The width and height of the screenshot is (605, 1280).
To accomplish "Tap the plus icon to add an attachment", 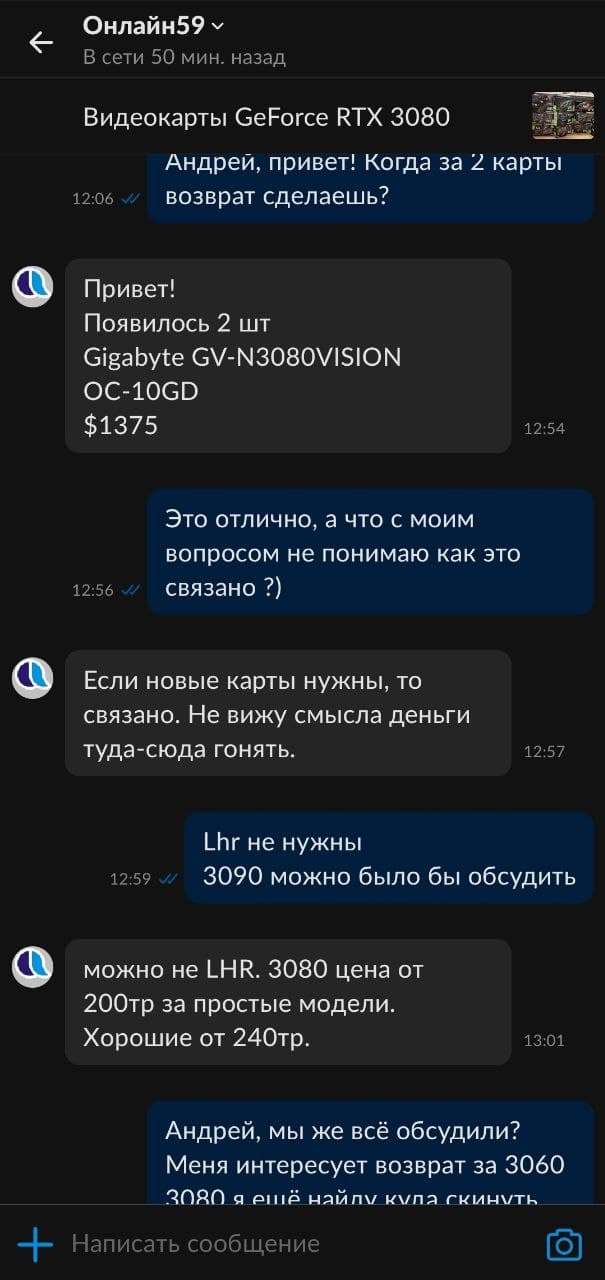I will 36,1244.
